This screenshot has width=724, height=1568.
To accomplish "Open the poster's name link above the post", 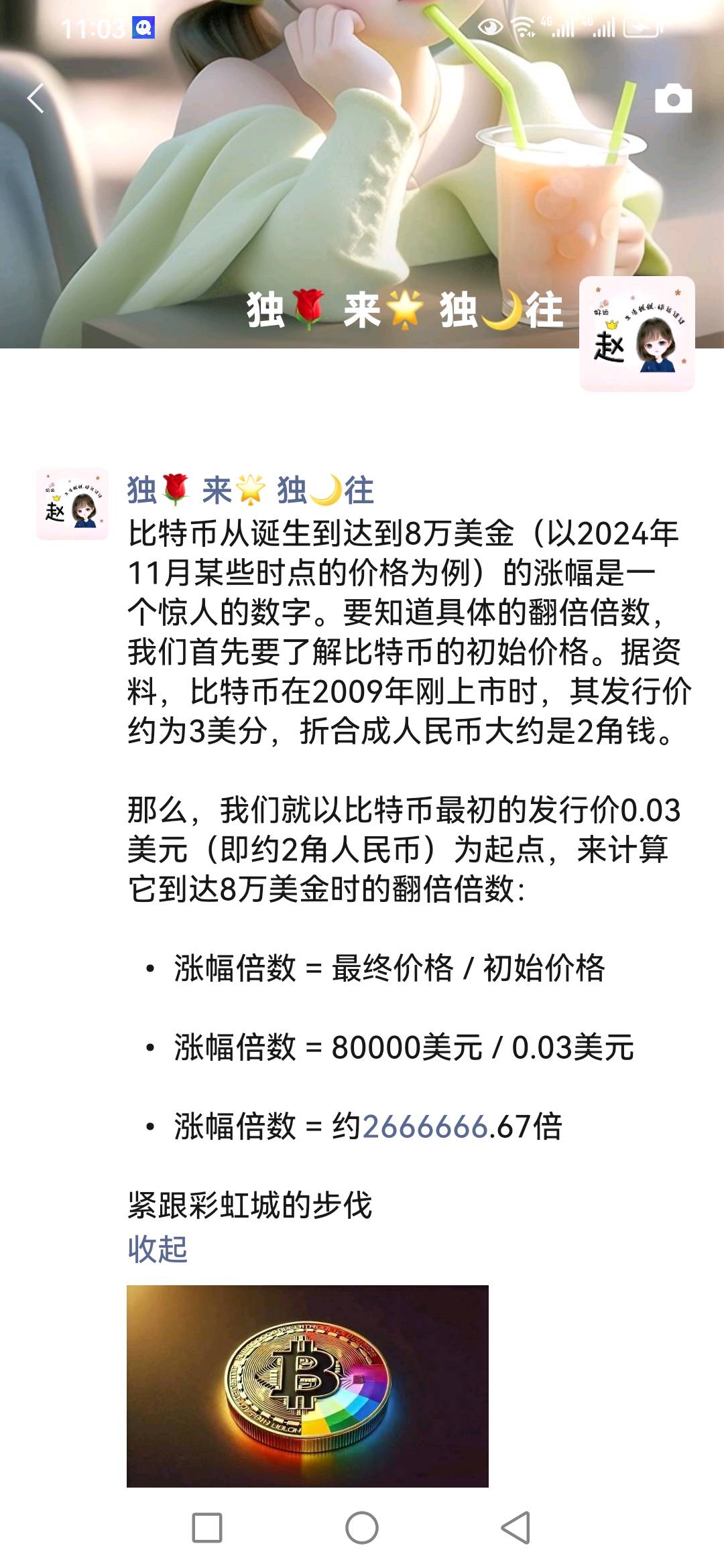I will pyautogui.click(x=251, y=490).
